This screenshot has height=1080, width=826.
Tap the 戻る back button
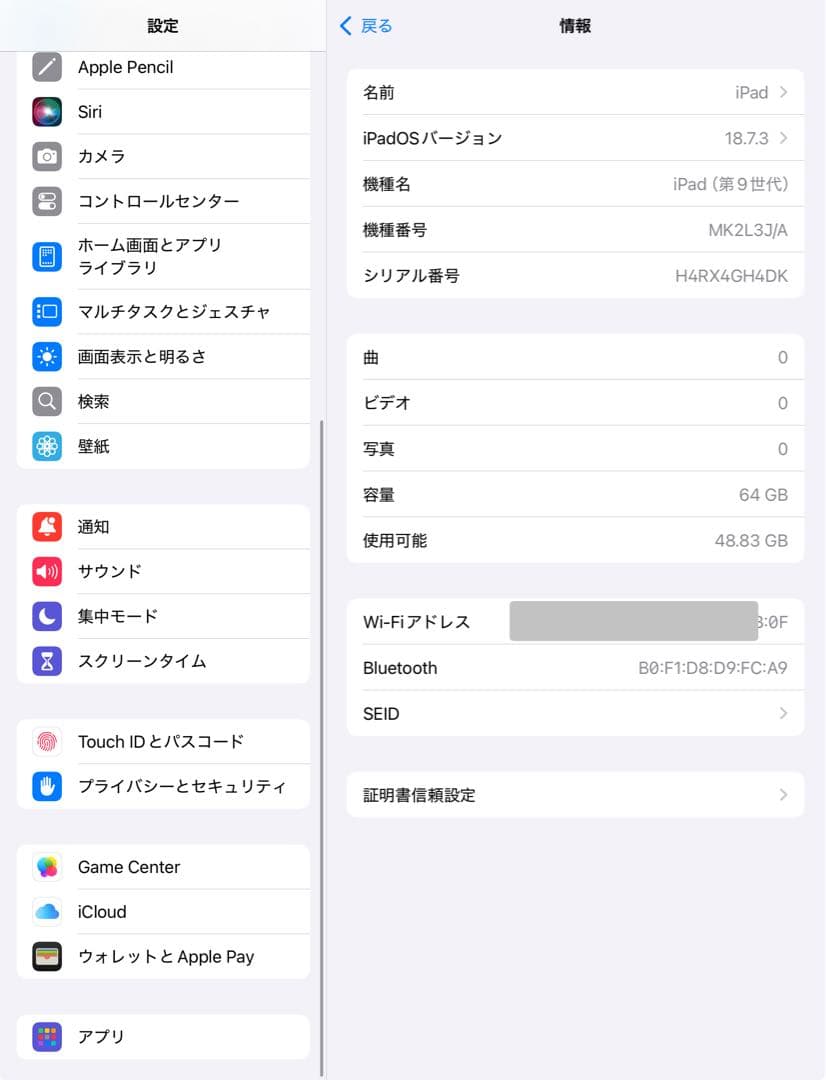pos(365,26)
